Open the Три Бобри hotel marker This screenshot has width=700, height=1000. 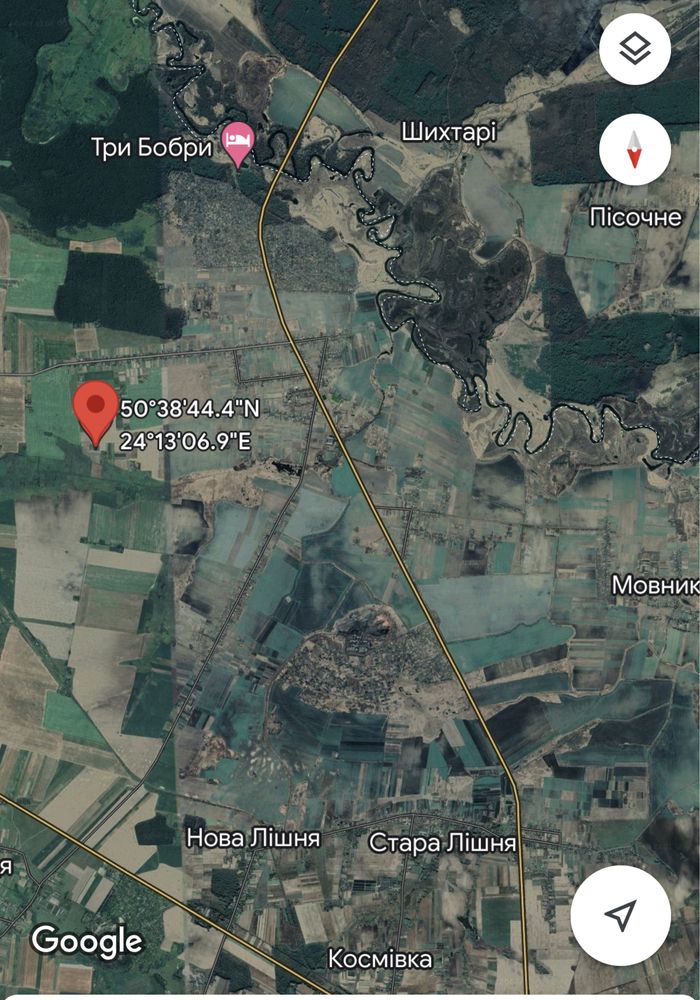pyautogui.click(x=238, y=145)
